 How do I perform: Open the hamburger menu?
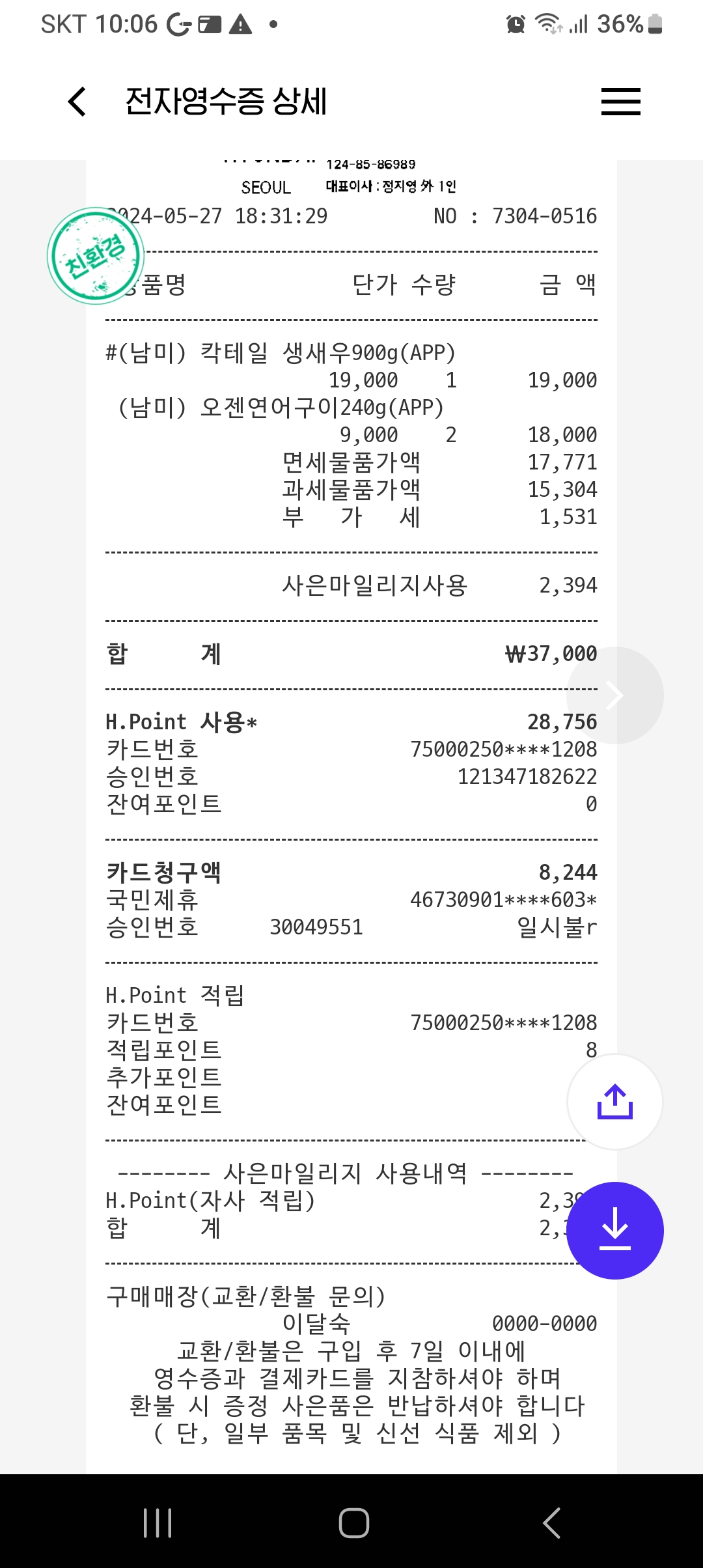pyautogui.click(x=620, y=102)
